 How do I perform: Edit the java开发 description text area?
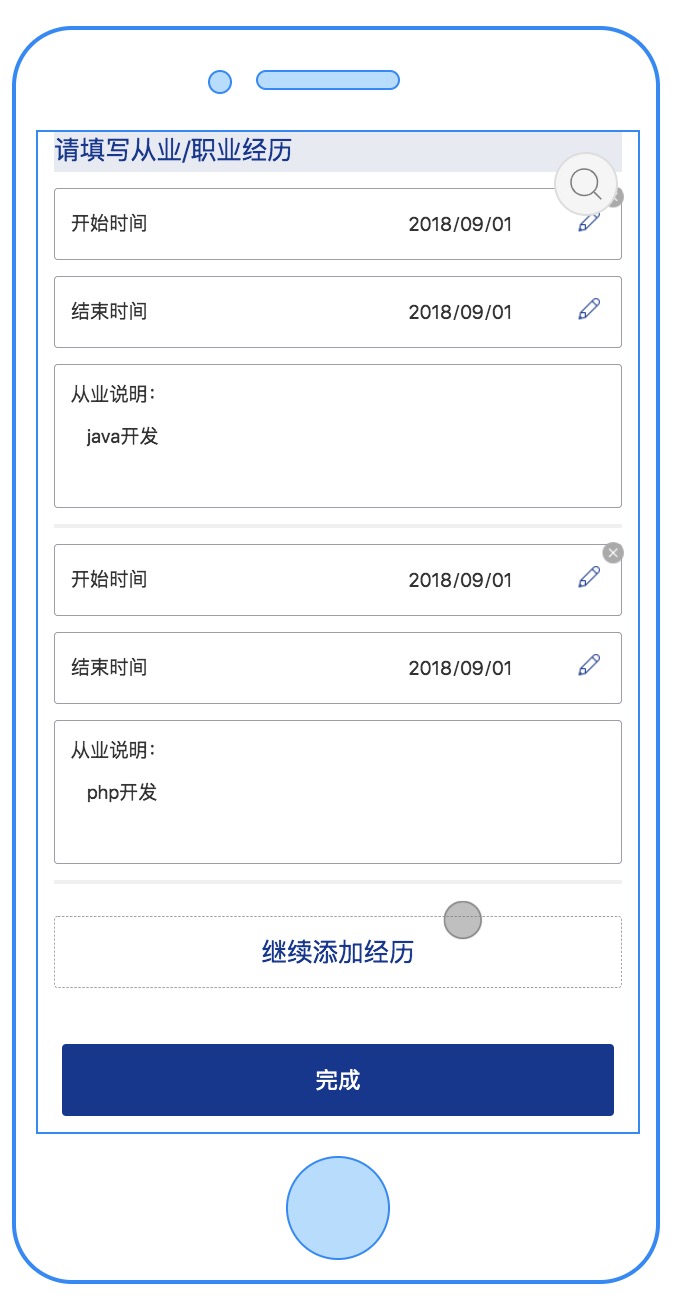coord(338,436)
